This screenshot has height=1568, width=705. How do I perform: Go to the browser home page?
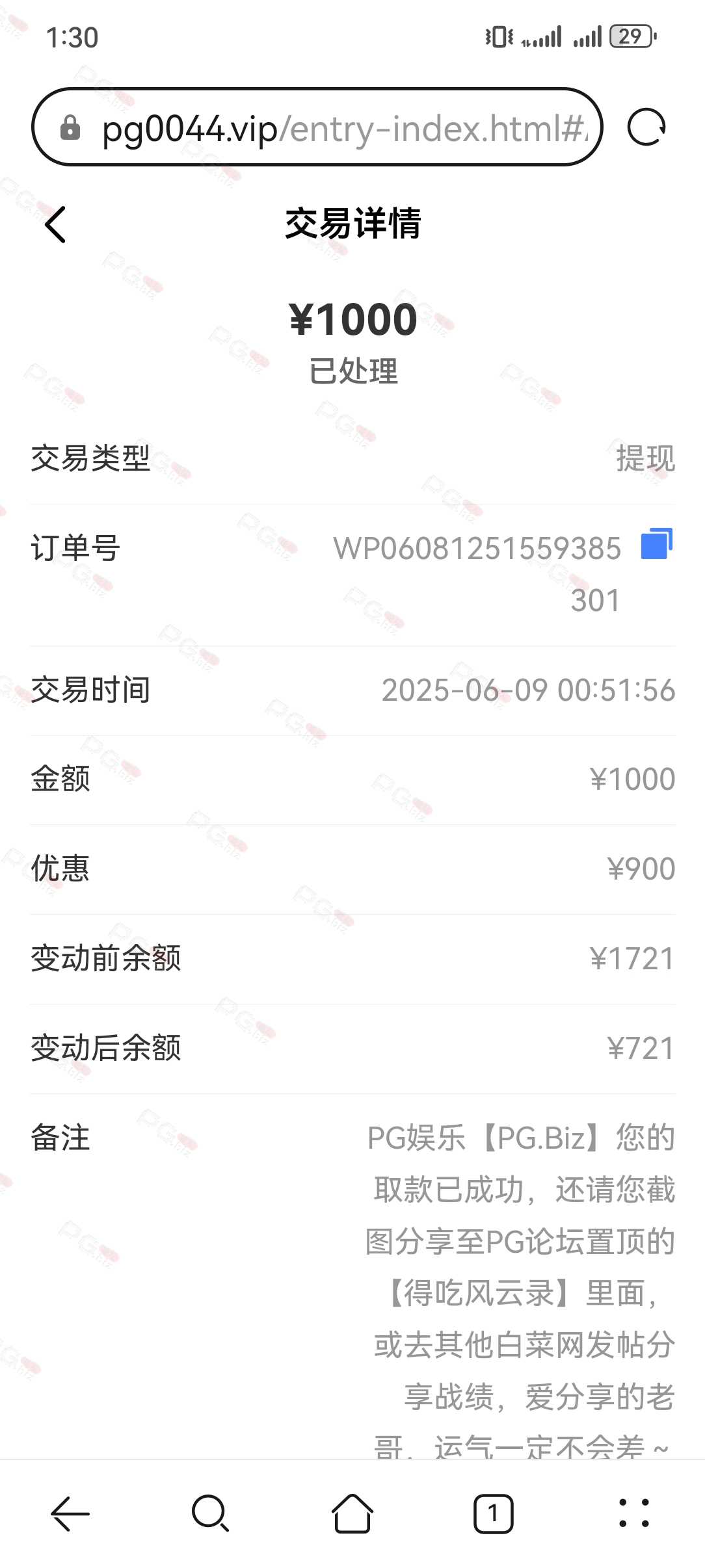(x=352, y=1514)
